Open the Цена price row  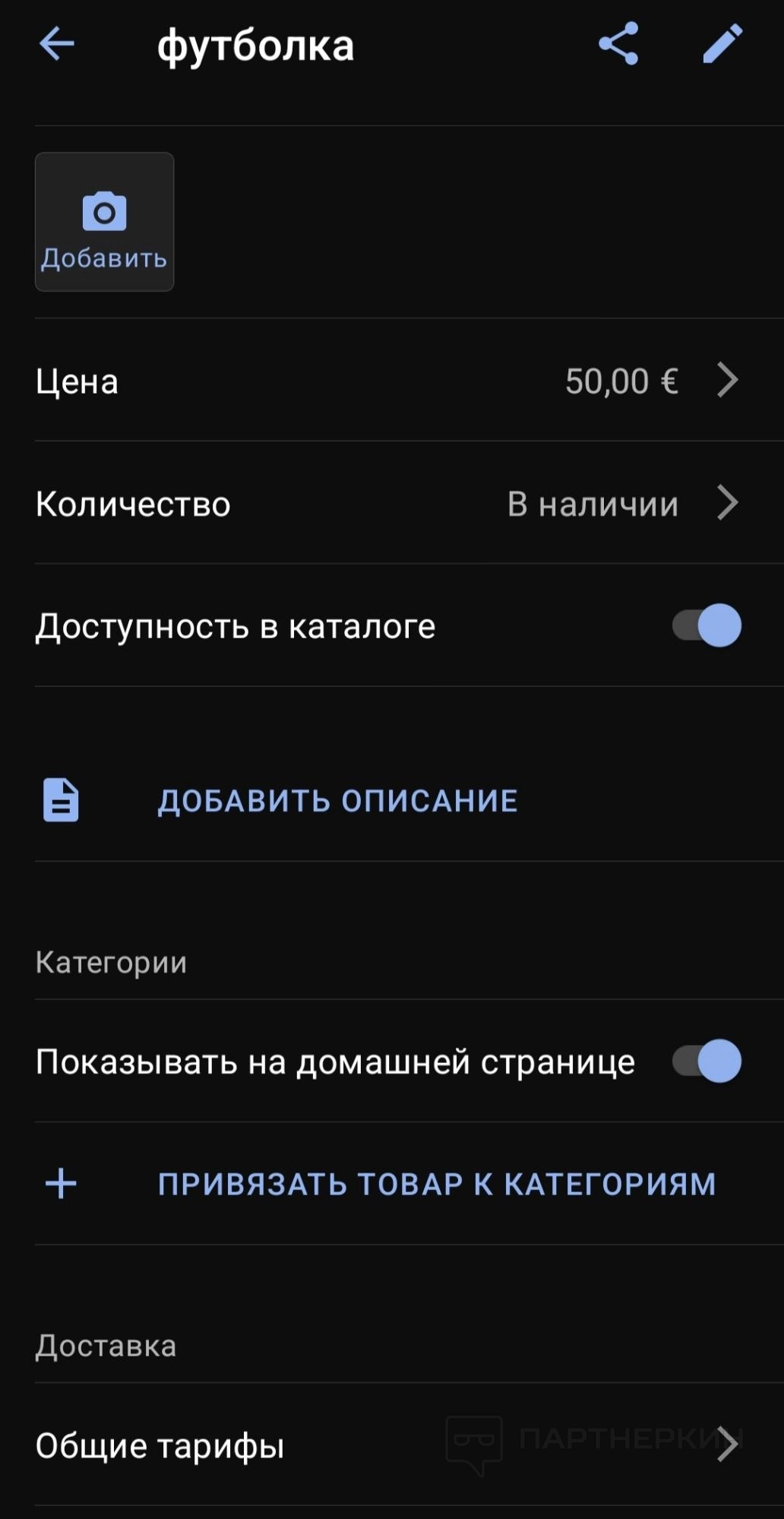tap(387, 381)
